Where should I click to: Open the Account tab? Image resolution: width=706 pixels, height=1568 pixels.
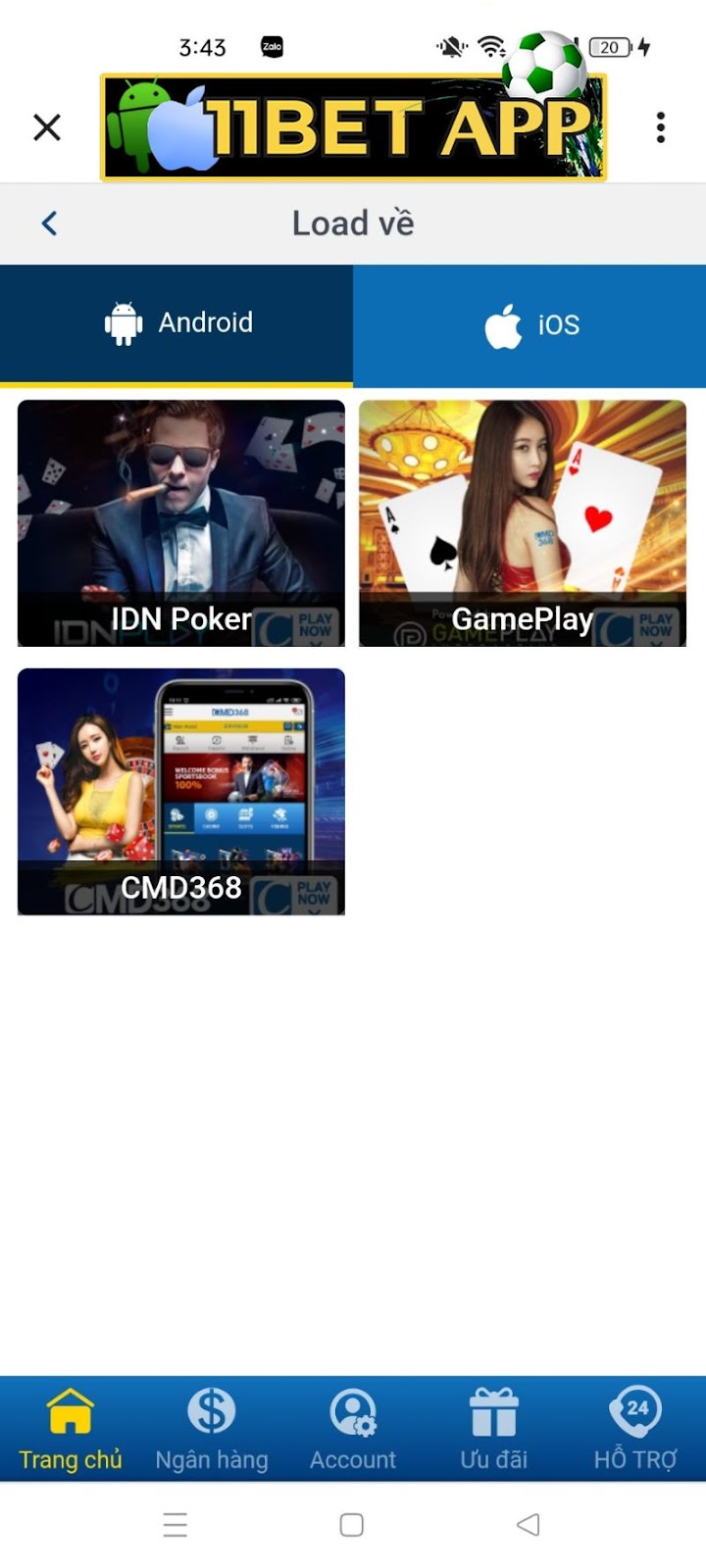353,1429
